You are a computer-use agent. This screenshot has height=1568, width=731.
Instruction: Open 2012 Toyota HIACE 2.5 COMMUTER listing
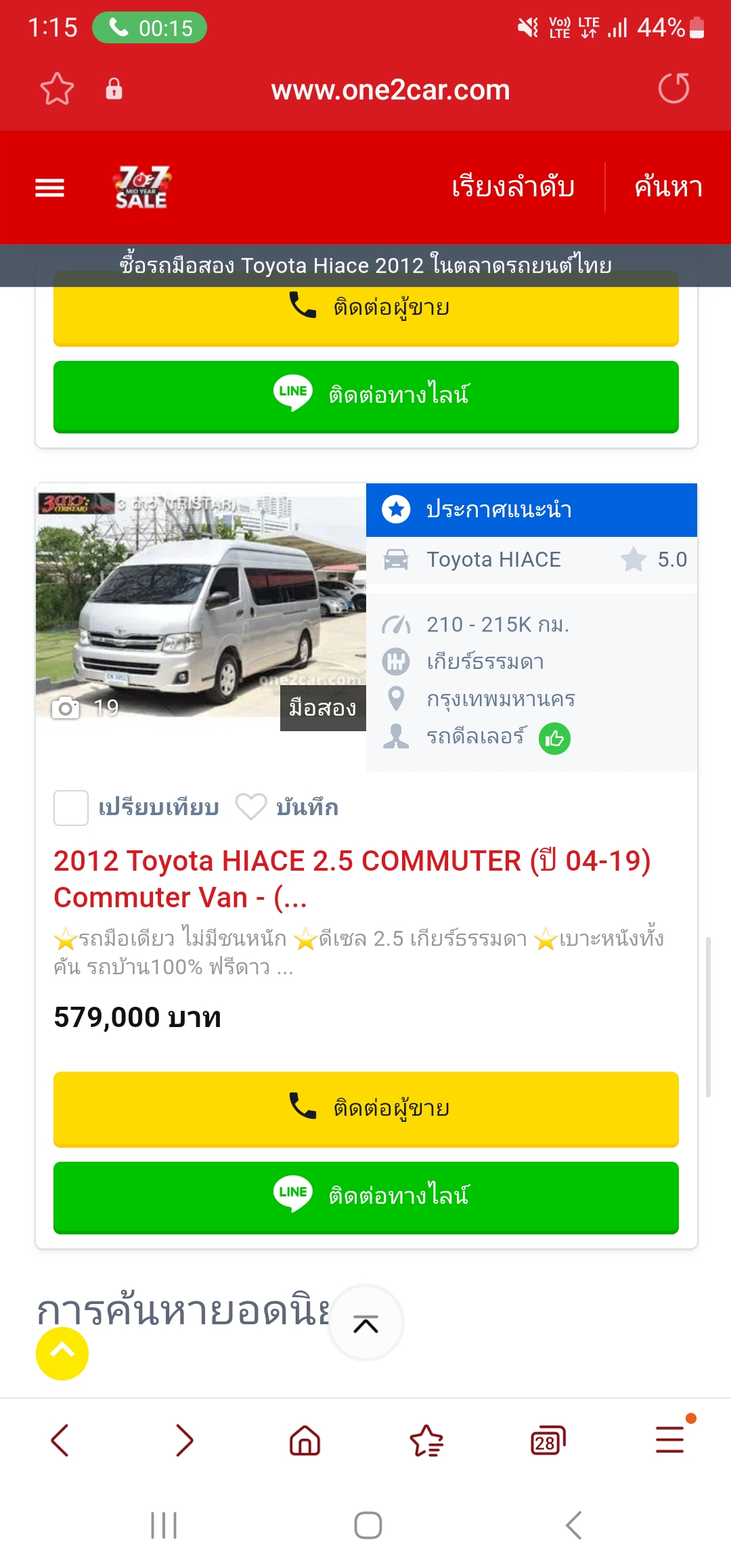352,879
